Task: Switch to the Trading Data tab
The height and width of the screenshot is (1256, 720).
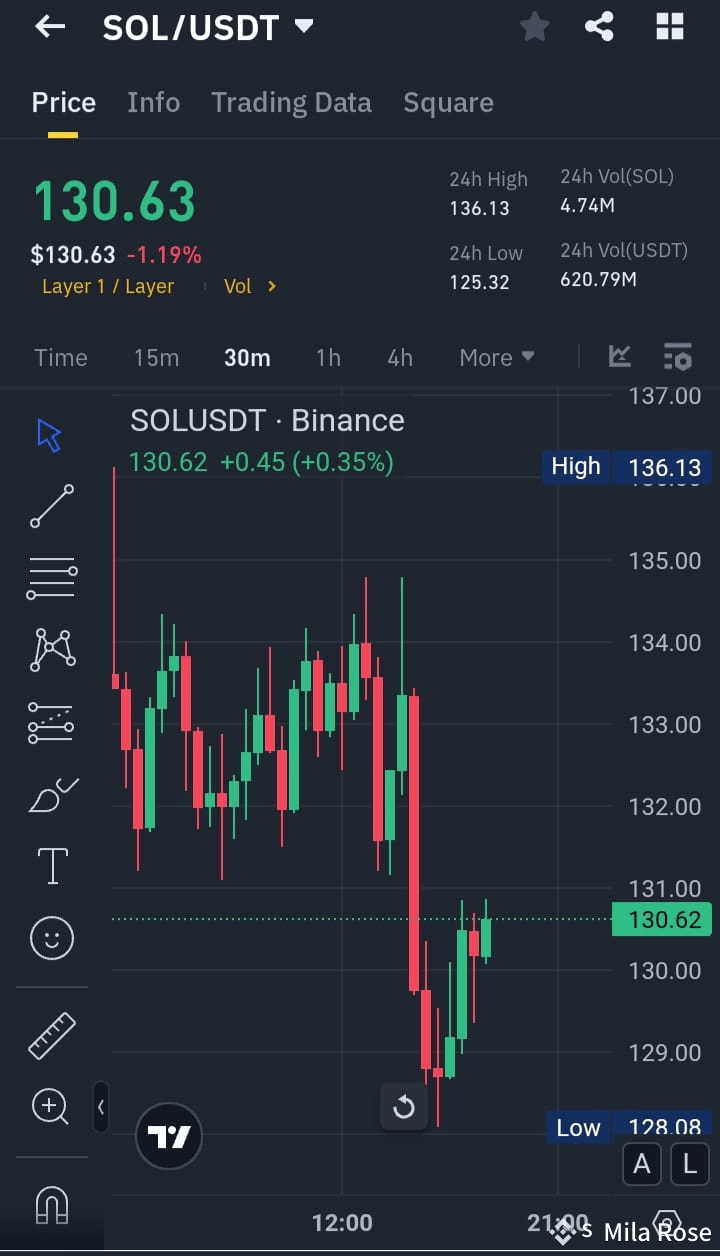Action: (x=291, y=102)
